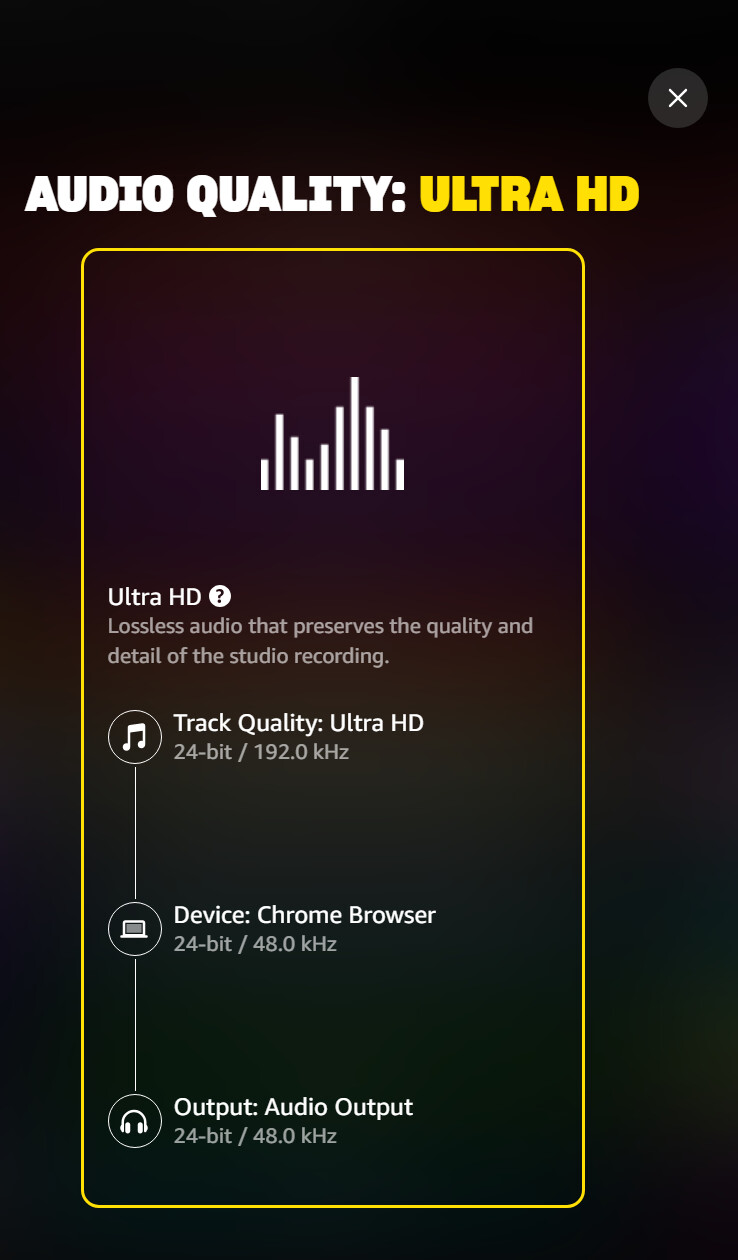Open the Ultra HD help question mark

[x=221, y=597]
